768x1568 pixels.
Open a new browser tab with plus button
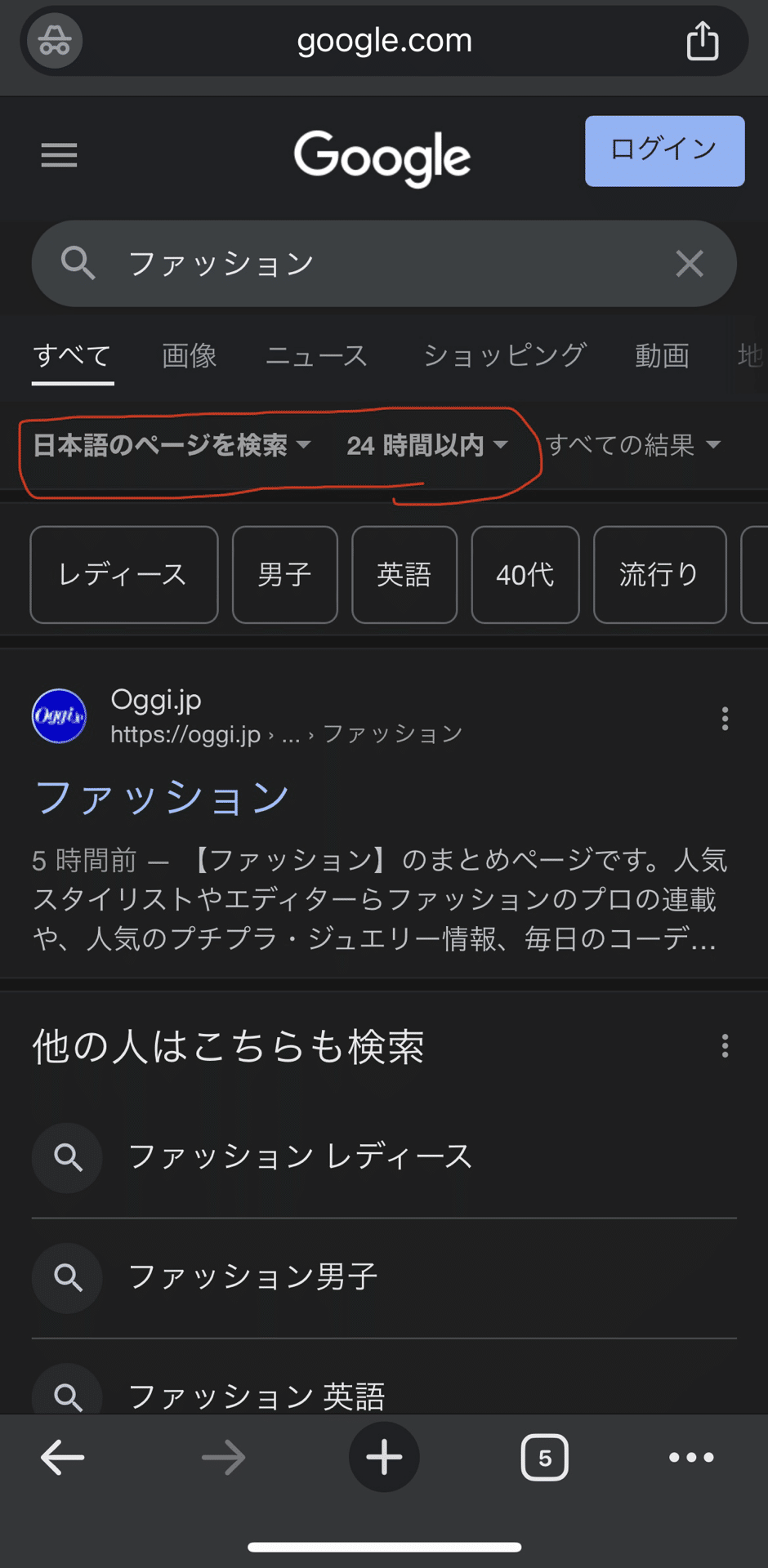click(384, 1457)
